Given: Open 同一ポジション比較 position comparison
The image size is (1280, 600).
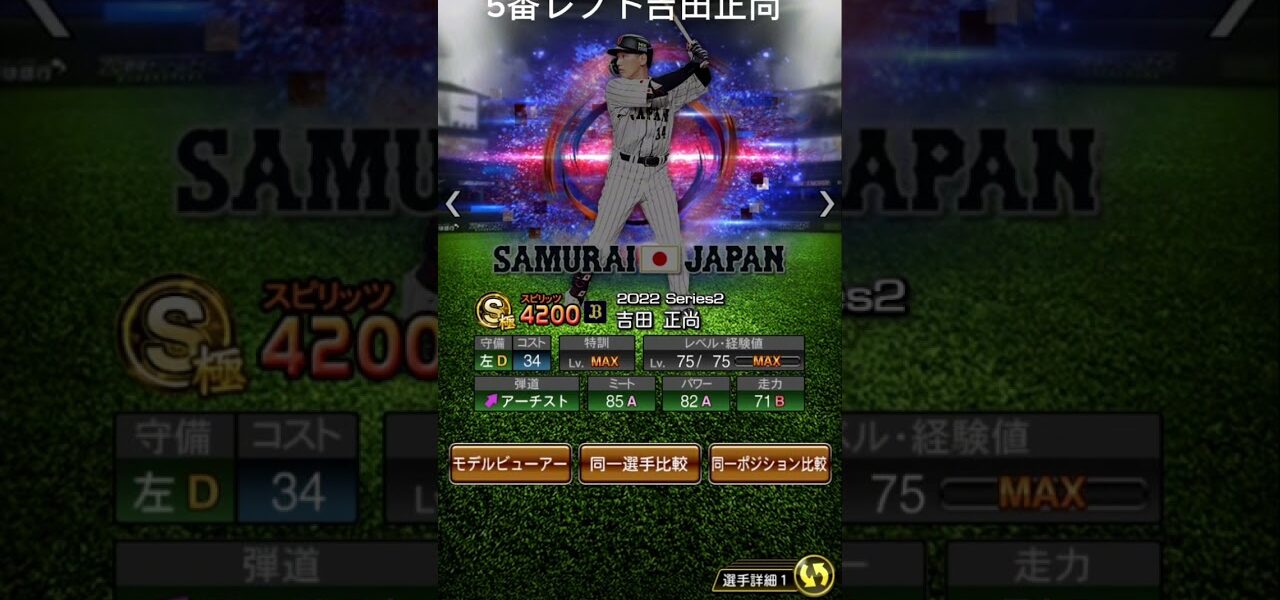Looking at the screenshot, I should pyautogui.click(x=770, y=464).
